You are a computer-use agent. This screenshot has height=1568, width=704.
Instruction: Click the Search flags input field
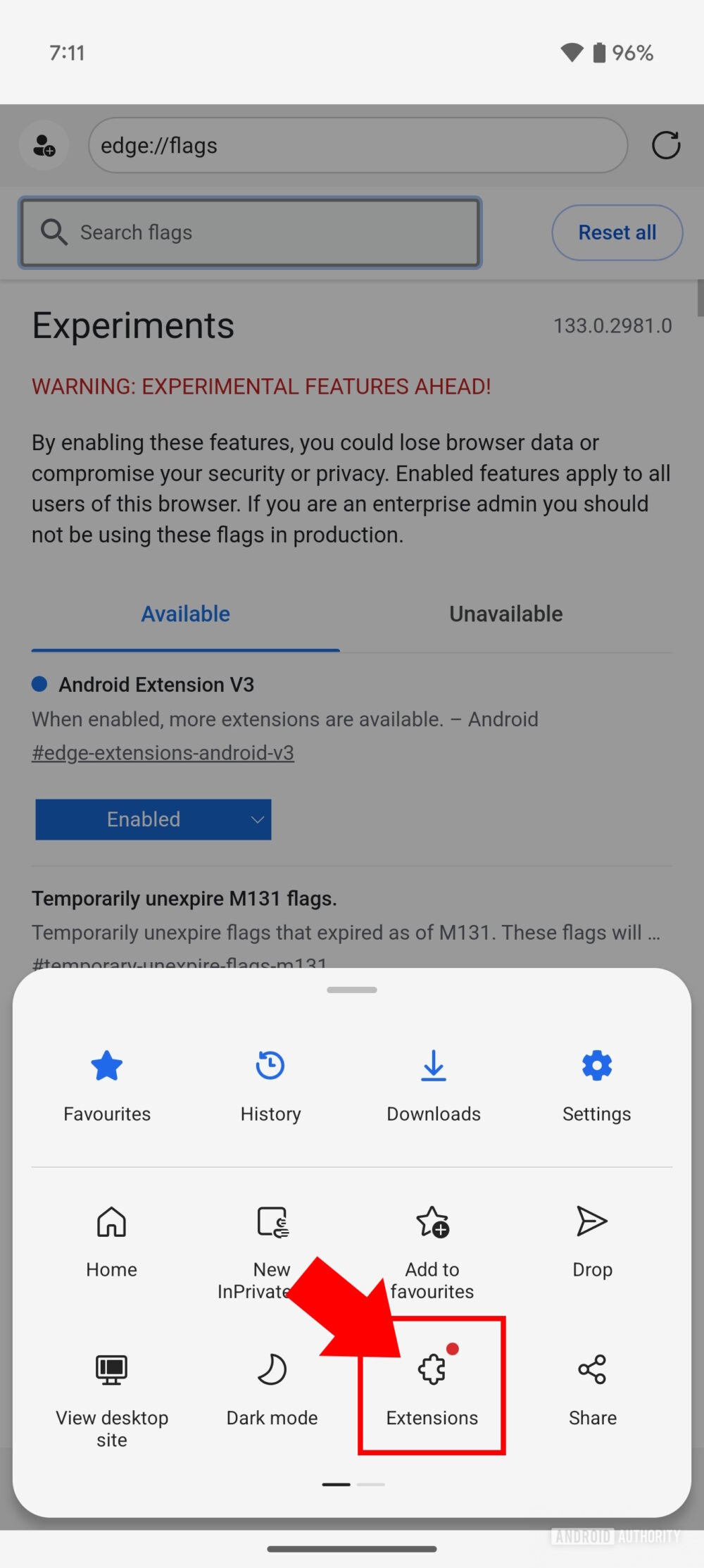[249, 232]
